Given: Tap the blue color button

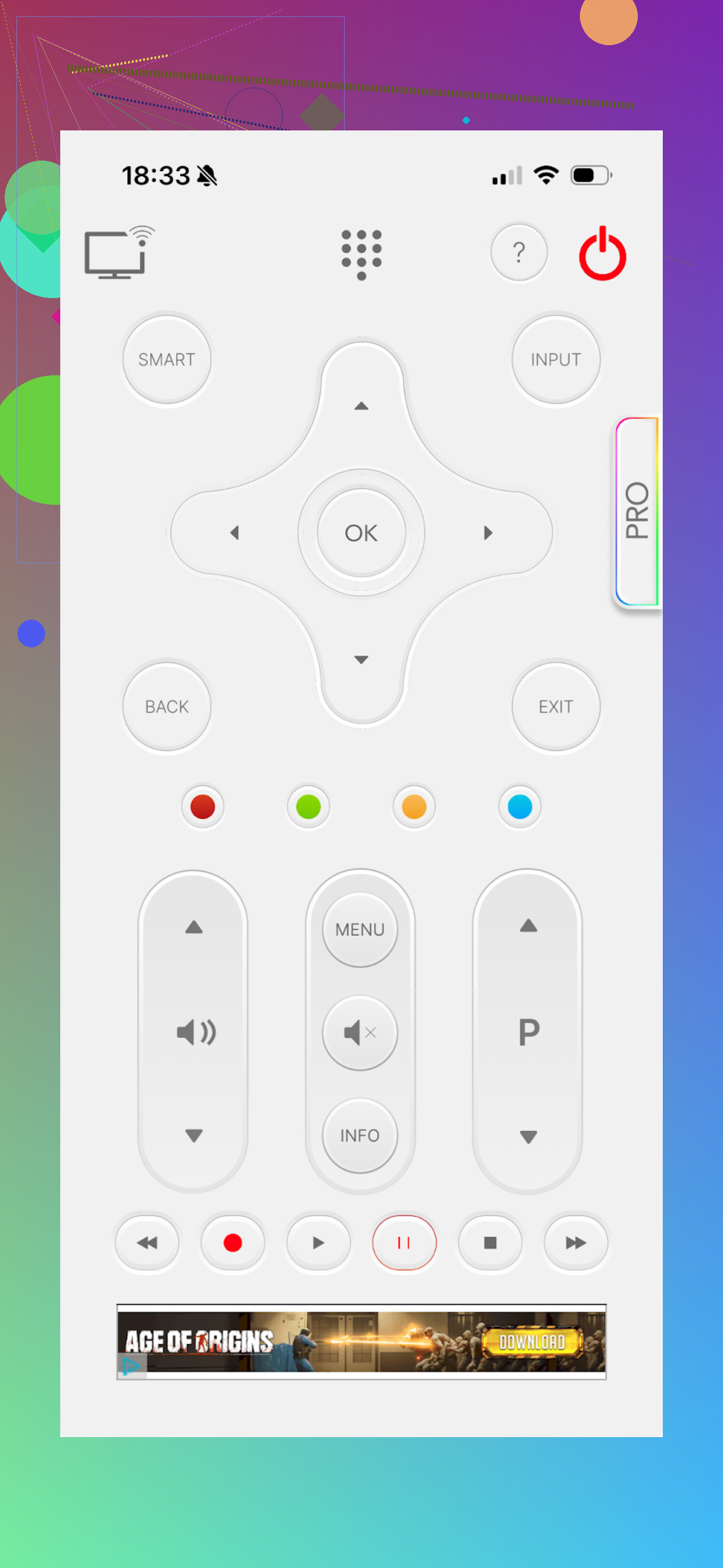Looking at the screenshot, I should click(520, 807).
